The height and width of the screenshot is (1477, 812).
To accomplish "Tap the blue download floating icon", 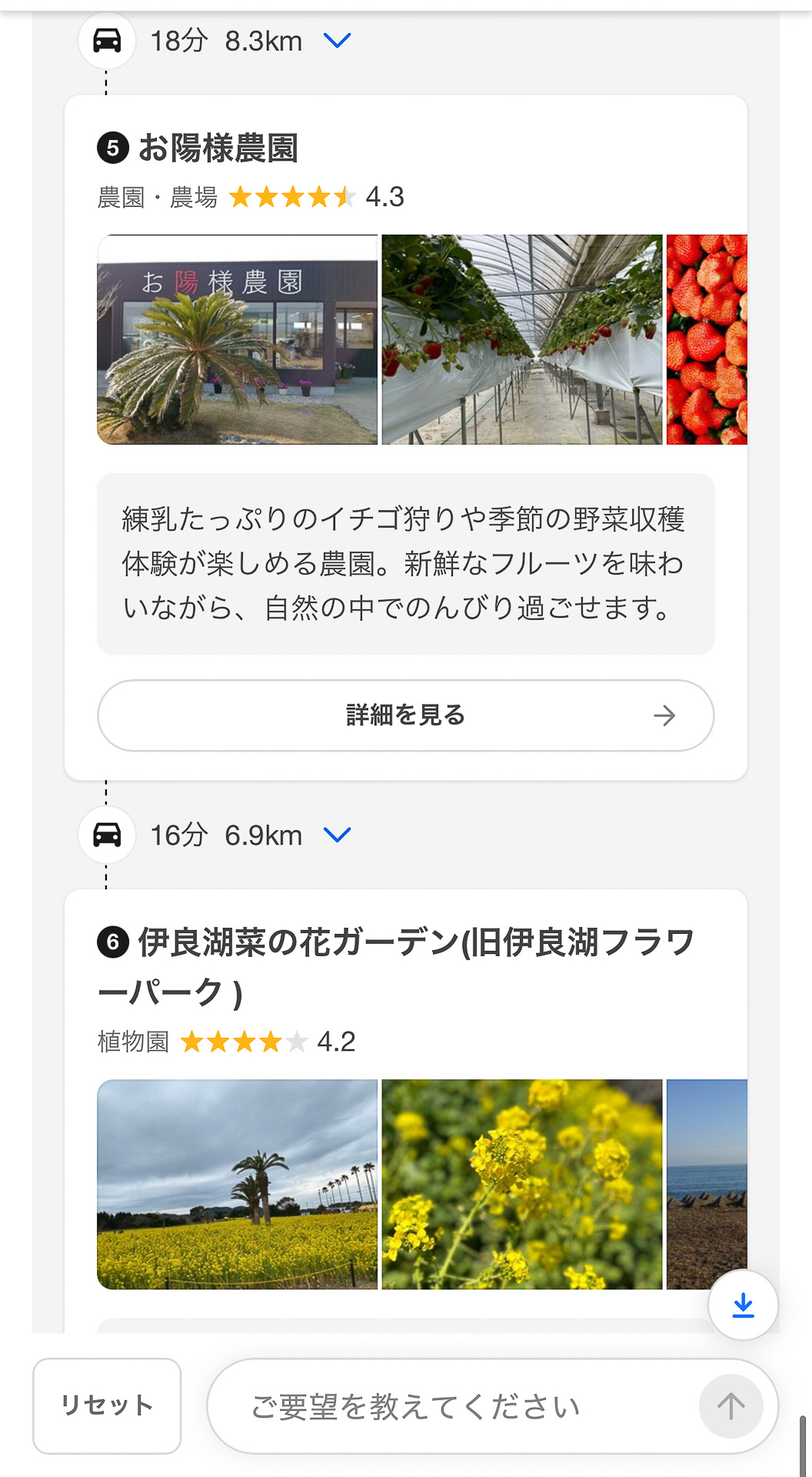I will point(743,1305).
